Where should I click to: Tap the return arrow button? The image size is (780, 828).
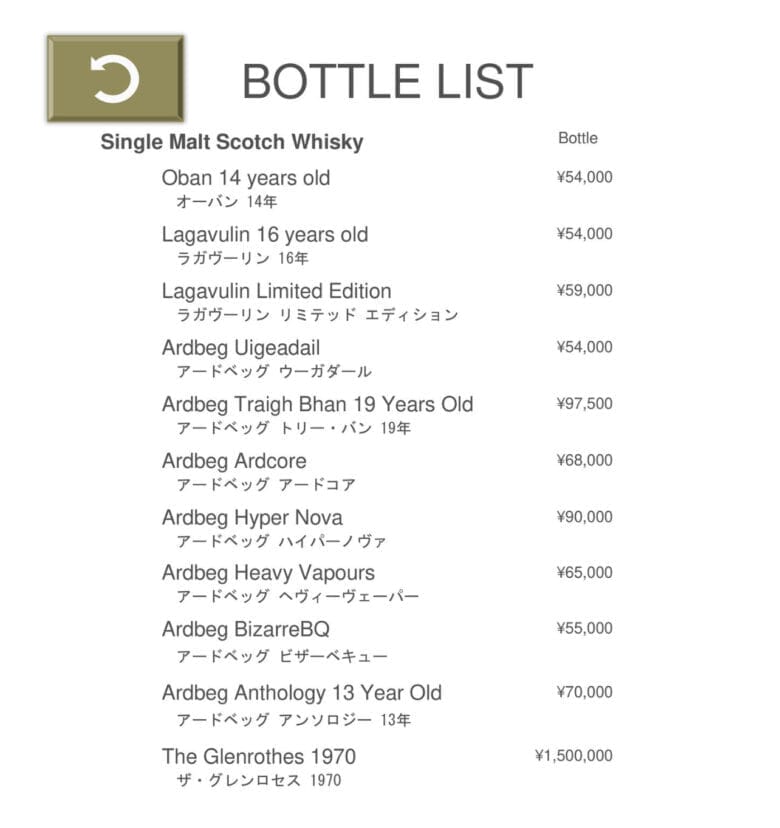coord(115,79)
